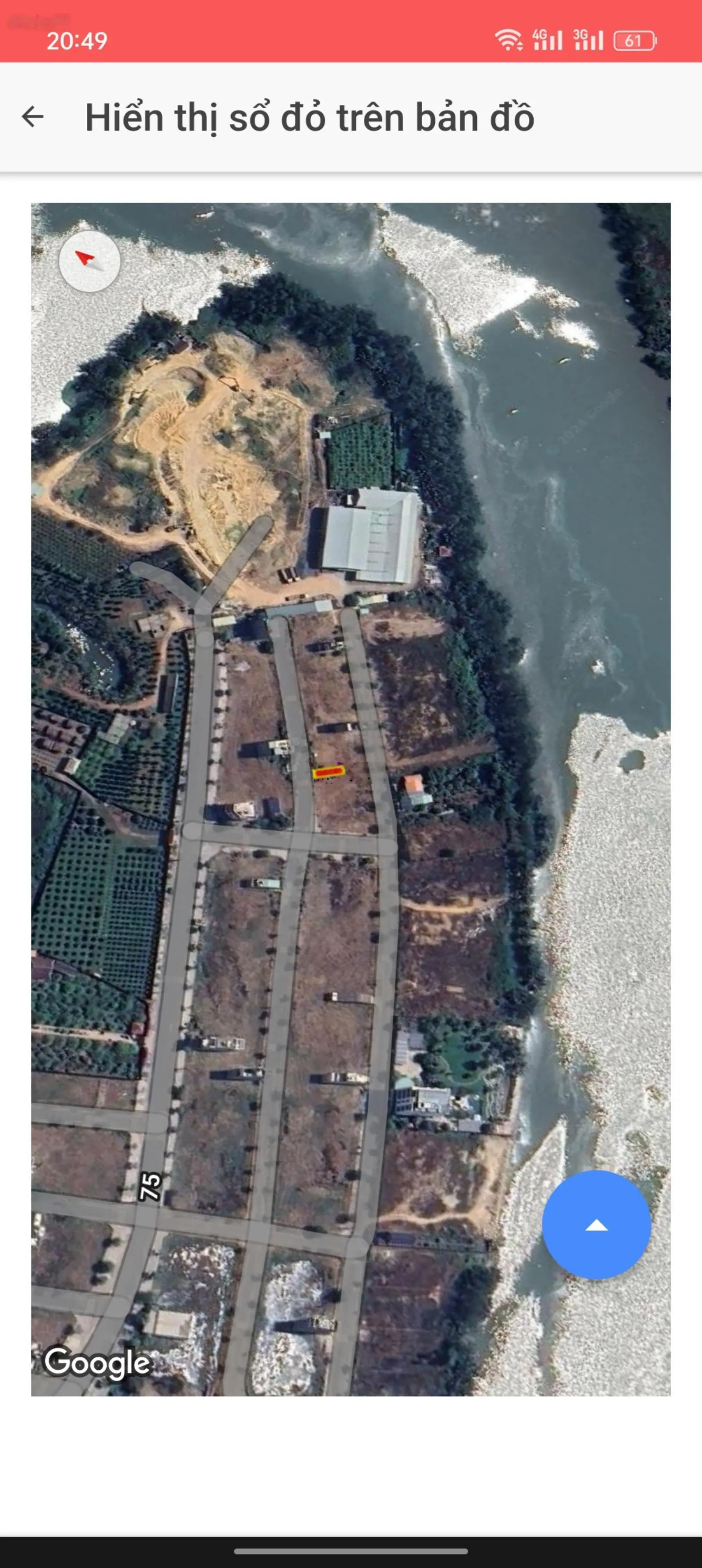Select the highlighted red land plot
Screen dimensions: 702x1568
pyautogui.click(x=329, y=772)
